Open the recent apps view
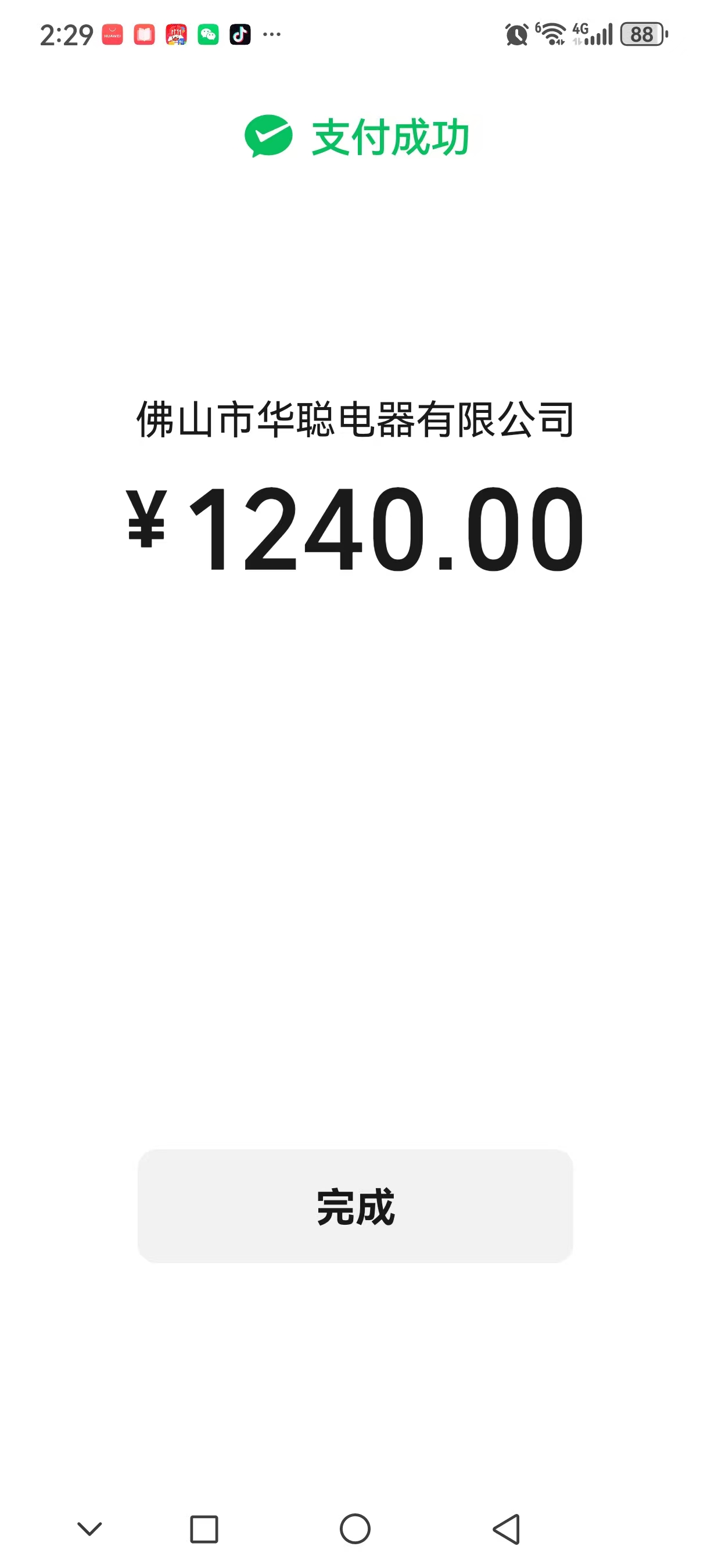 pyautogui.click(x=204, y=1529)
